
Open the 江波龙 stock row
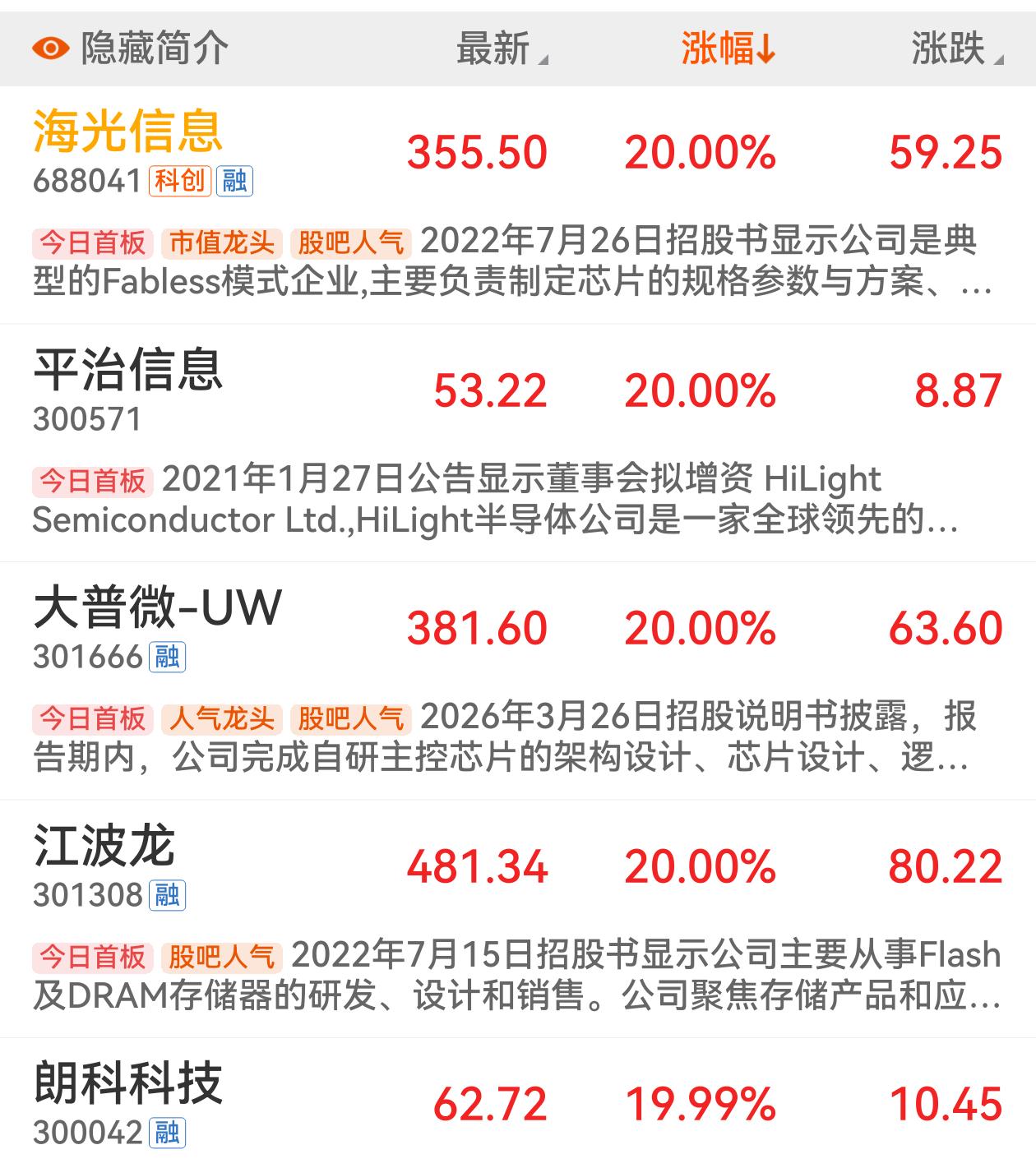coord(518,919)
